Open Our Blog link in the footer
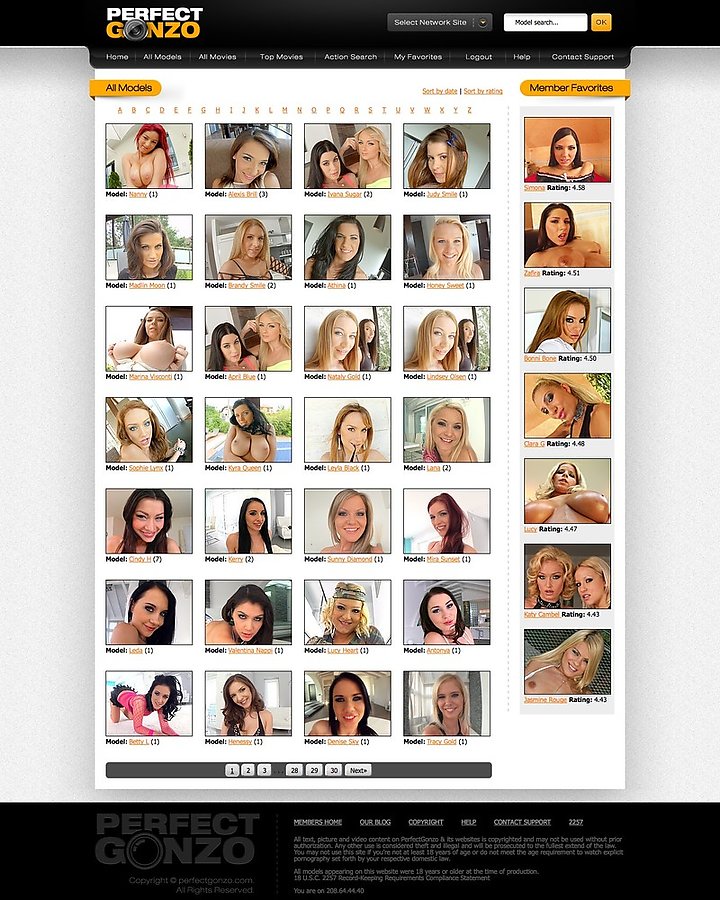The height and width of the screenshot is (900, 720). (375, 822)
